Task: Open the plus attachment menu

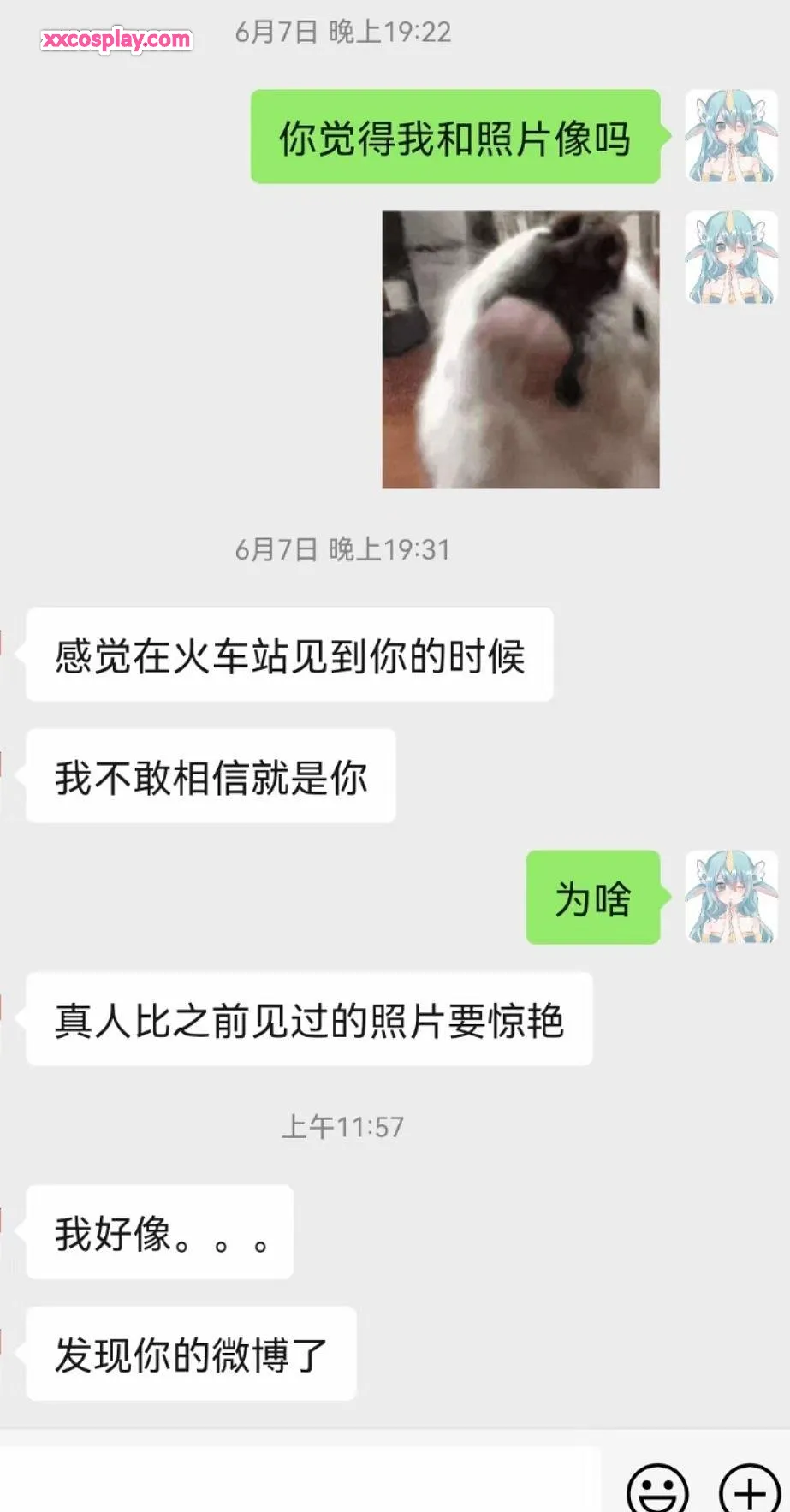Action: pyautogui.click(x=749, y=1490)
